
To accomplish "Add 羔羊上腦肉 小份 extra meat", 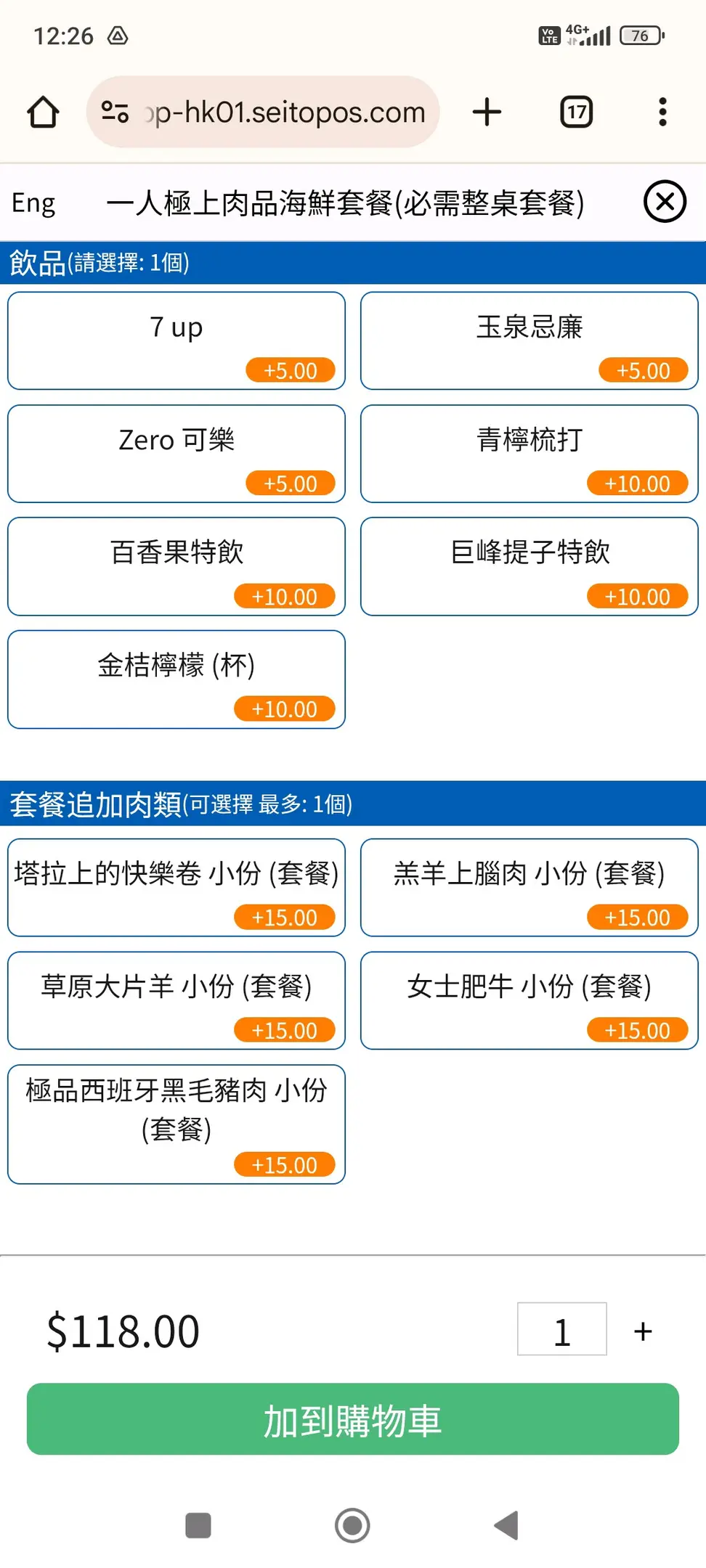I will (529, 887).
